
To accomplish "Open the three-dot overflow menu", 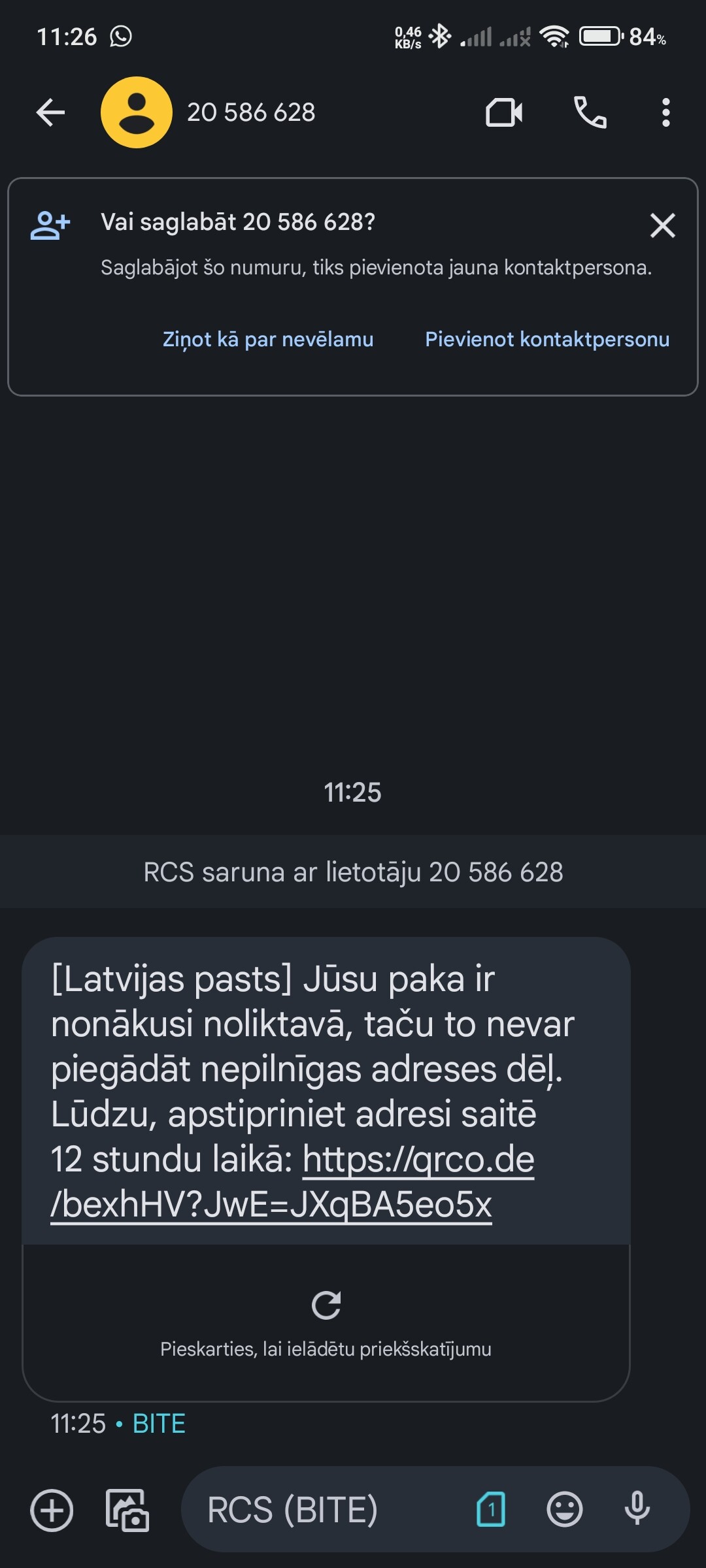I will [665, 112].
